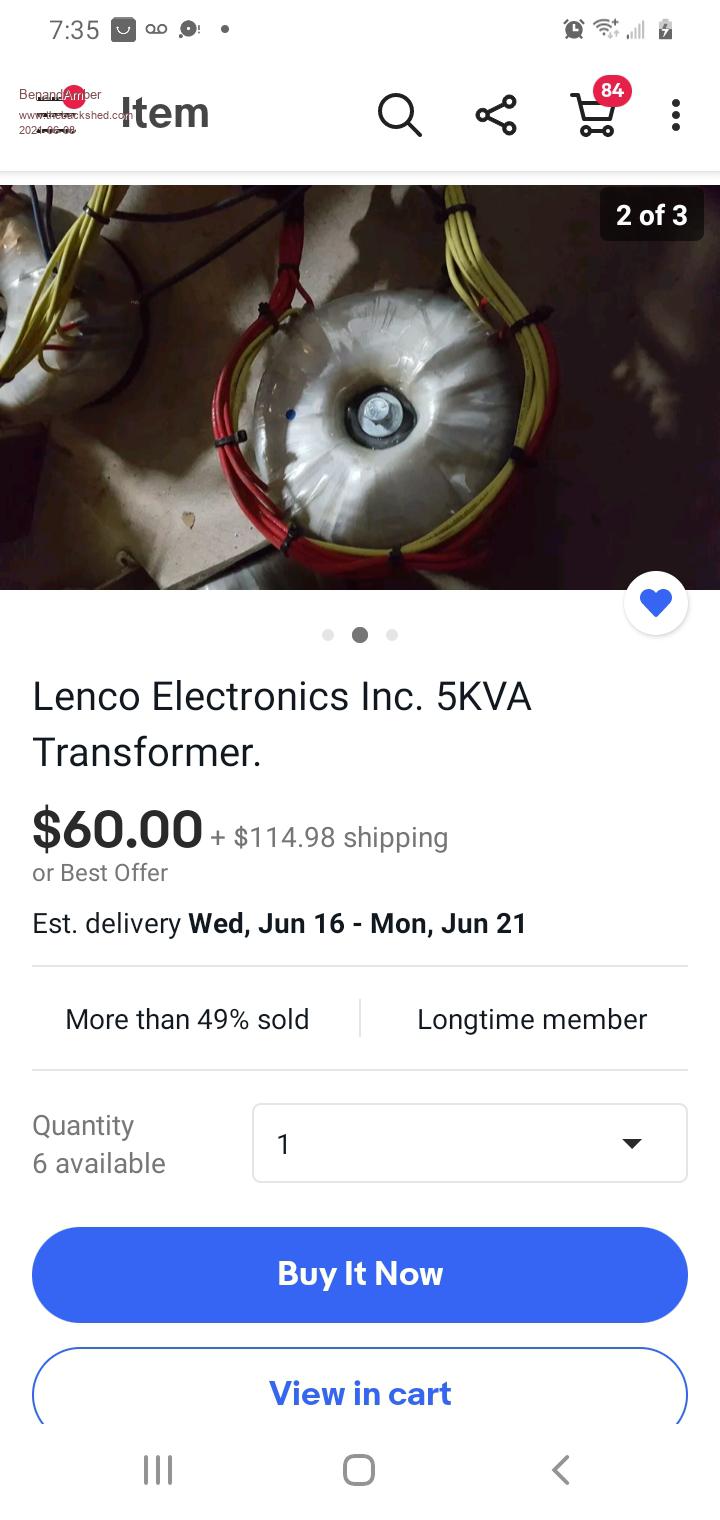
Task: Go to the phone home screen
Action: 359,1470
